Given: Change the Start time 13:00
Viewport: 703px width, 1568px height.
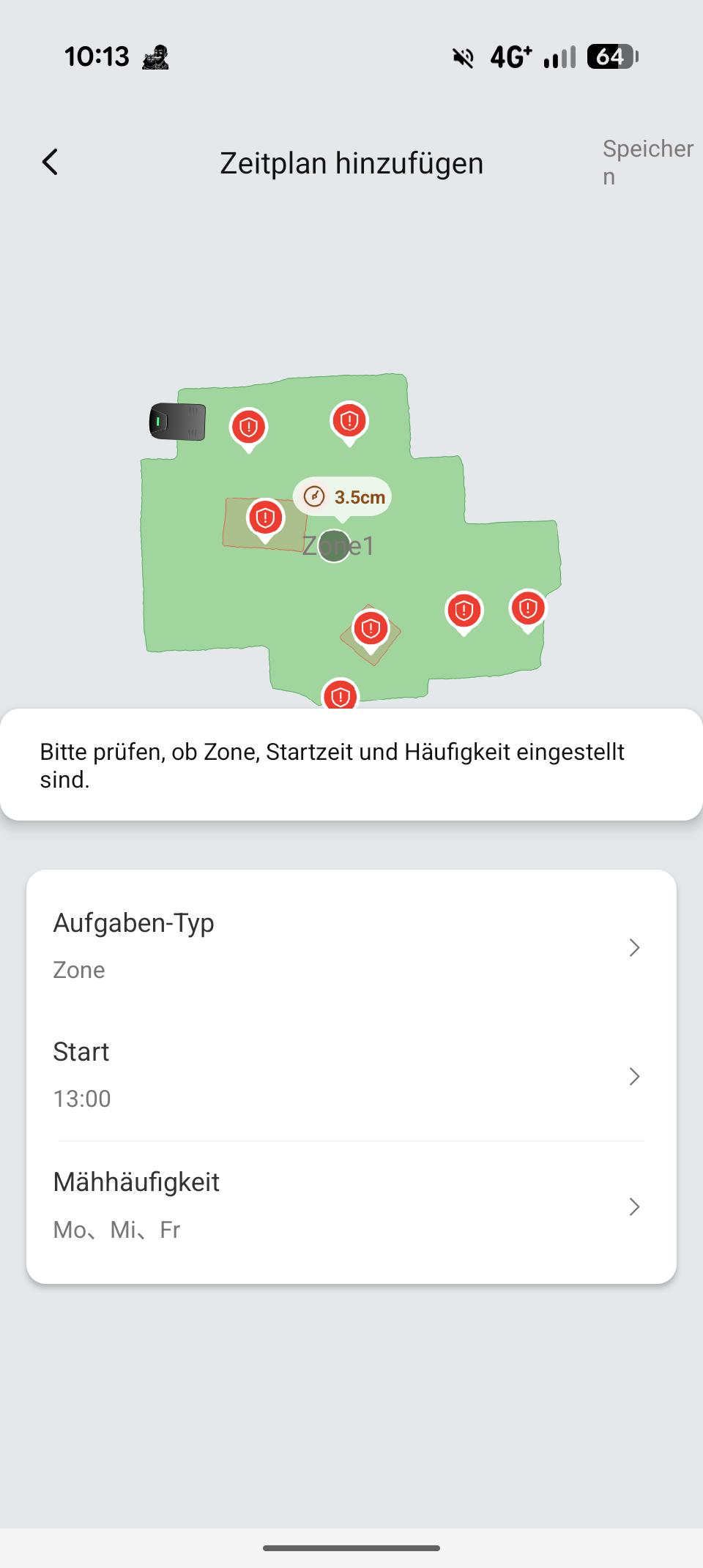Looking at the screenshot, I should [x=351, y=1075].
